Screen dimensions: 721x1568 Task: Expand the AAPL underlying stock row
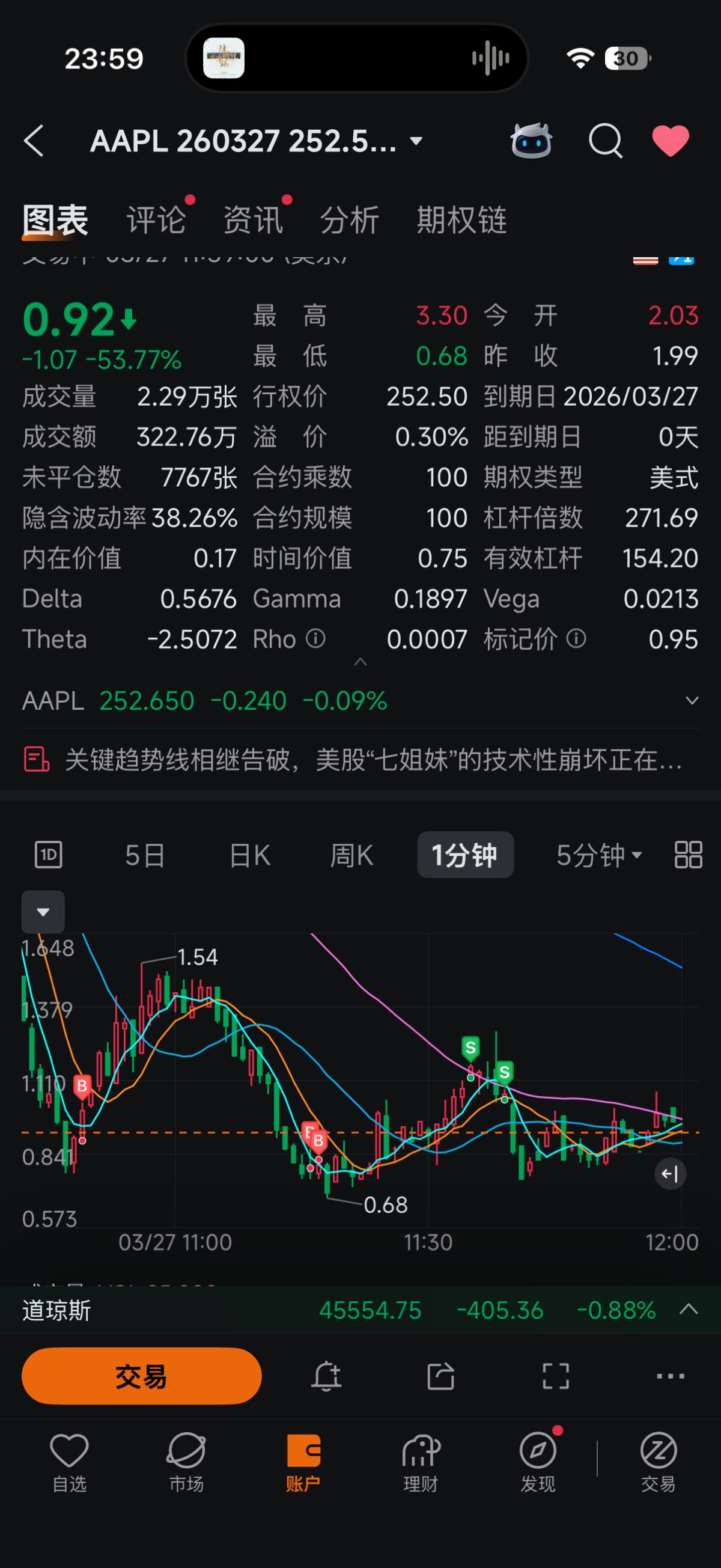(x=691, y=701)
